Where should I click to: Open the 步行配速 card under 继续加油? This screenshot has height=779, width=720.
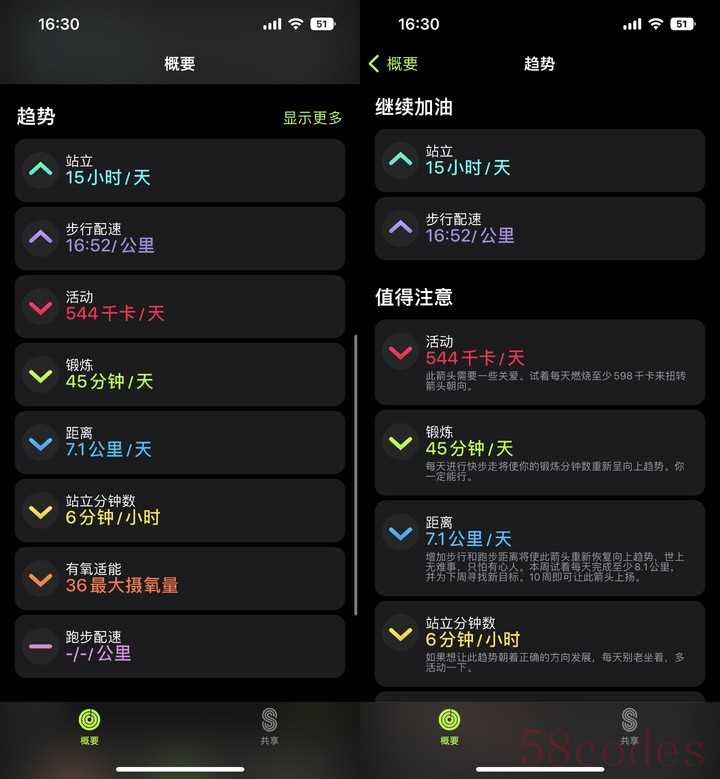[539, 228]
